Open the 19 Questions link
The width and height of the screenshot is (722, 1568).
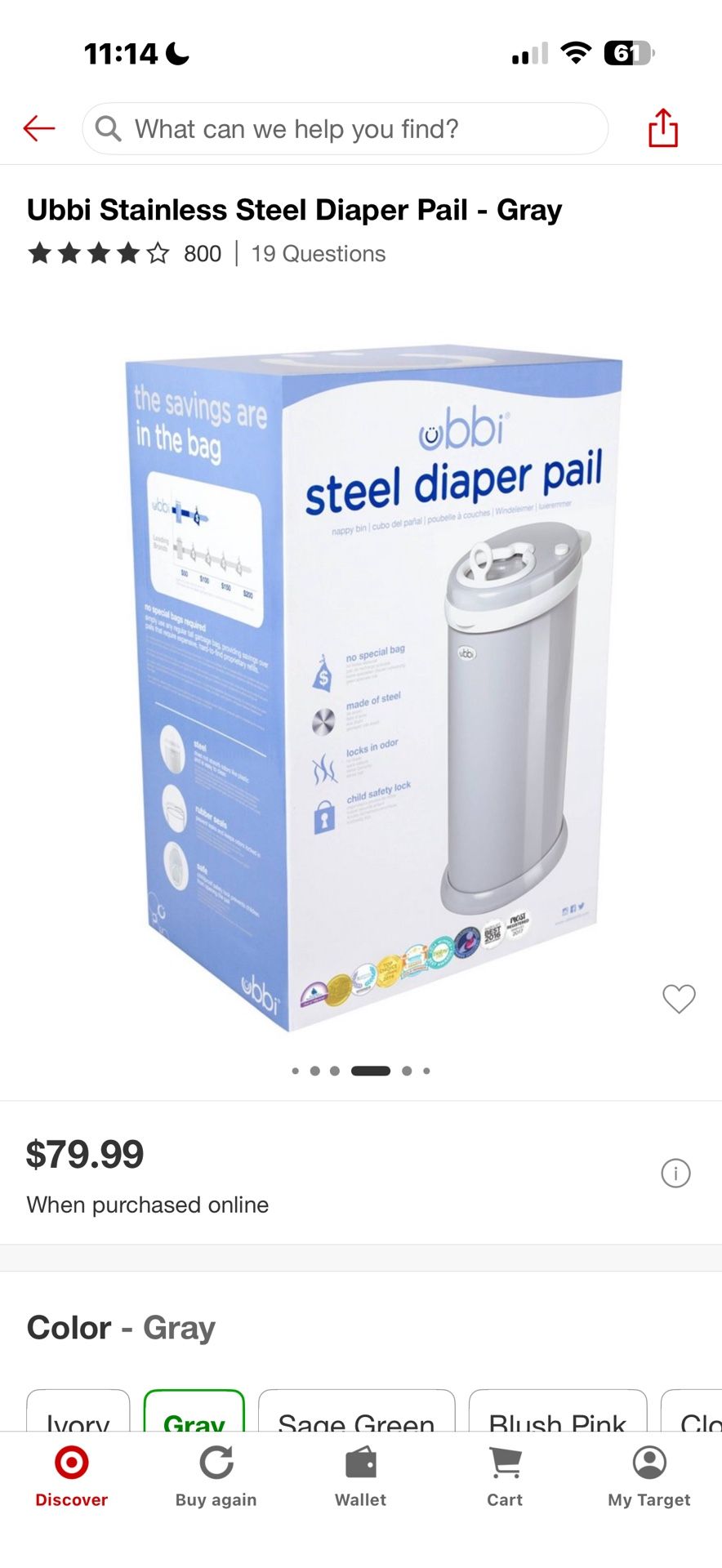point(318,253)
